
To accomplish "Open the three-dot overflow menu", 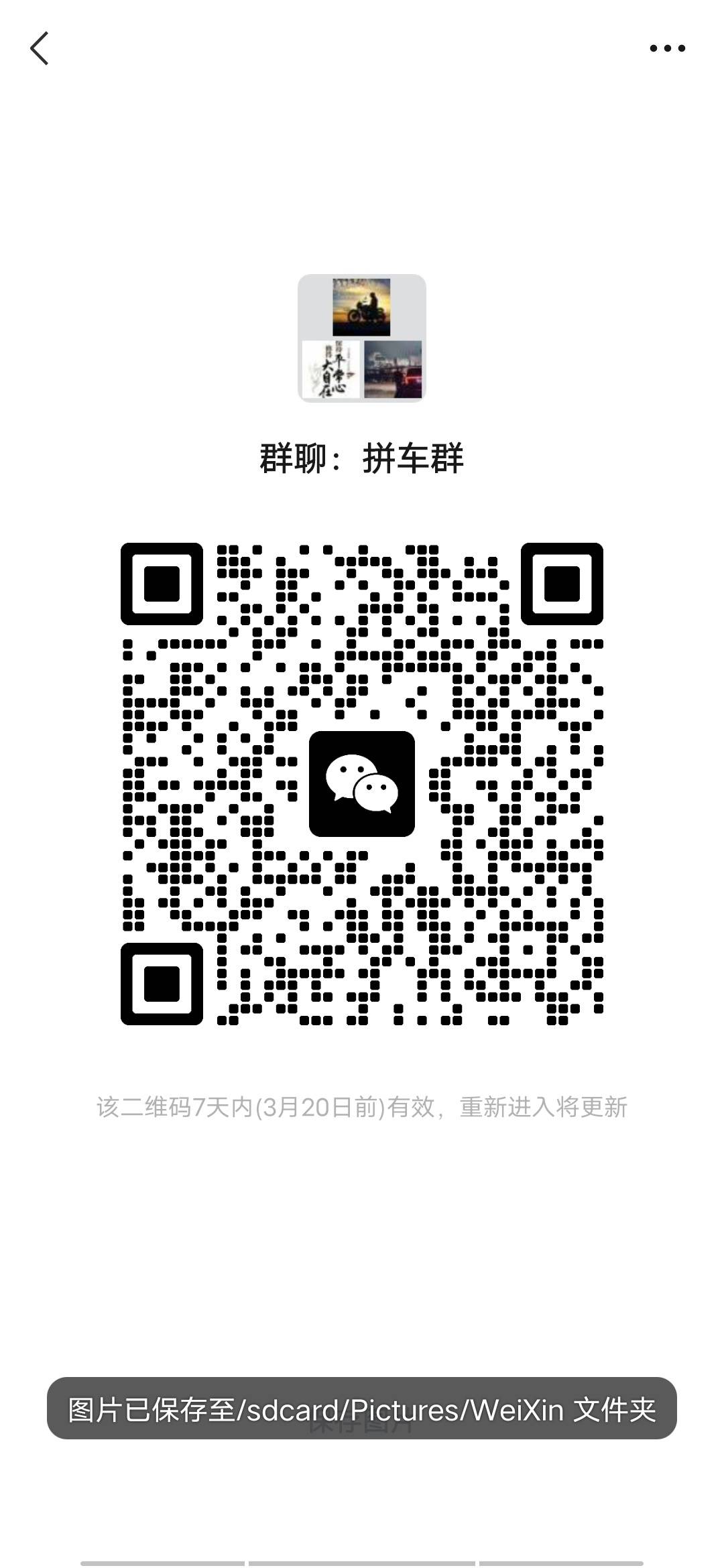I will (667, 48).
